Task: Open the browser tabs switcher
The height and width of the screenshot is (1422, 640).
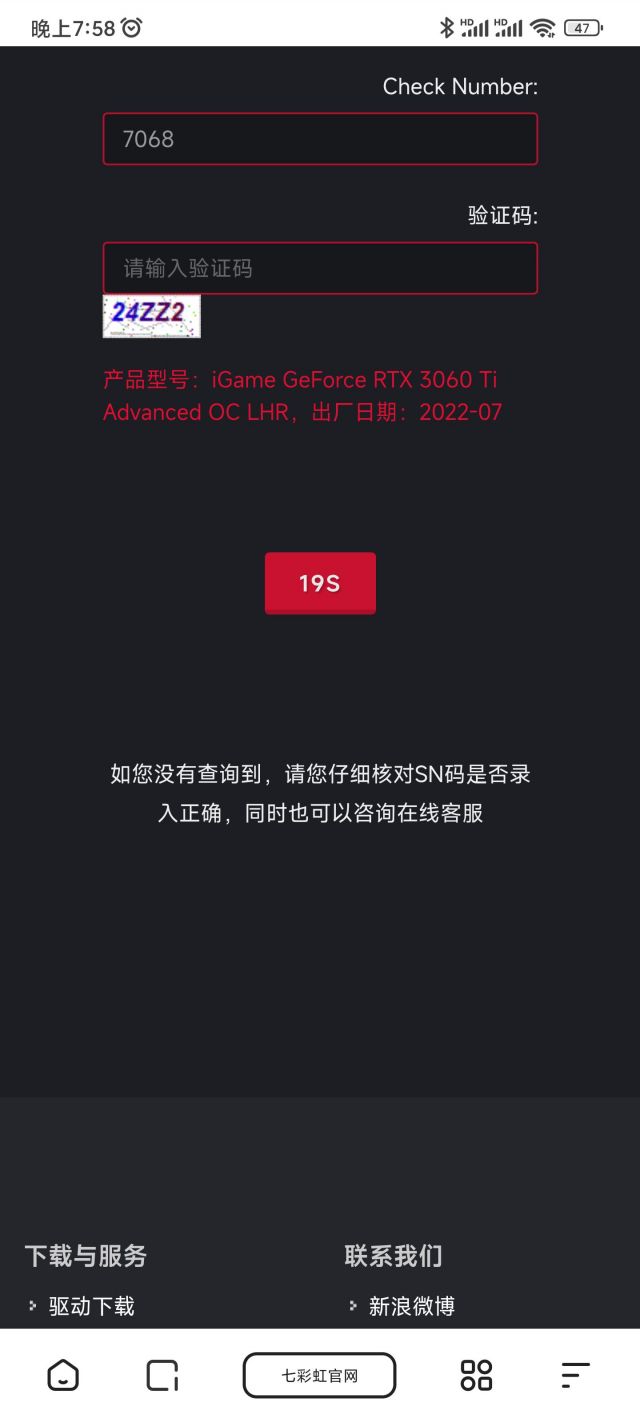Action: [x=162, y=1375]
